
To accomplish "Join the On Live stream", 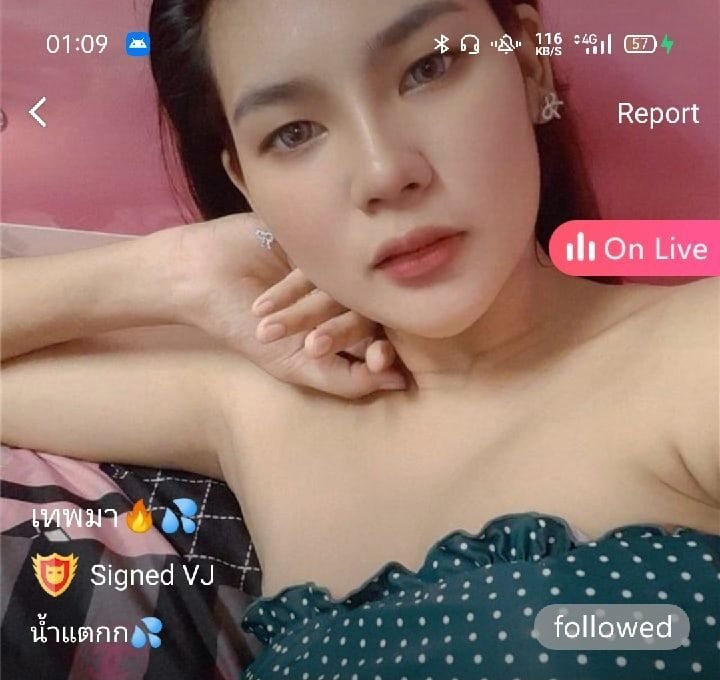I will coord(636,249).
